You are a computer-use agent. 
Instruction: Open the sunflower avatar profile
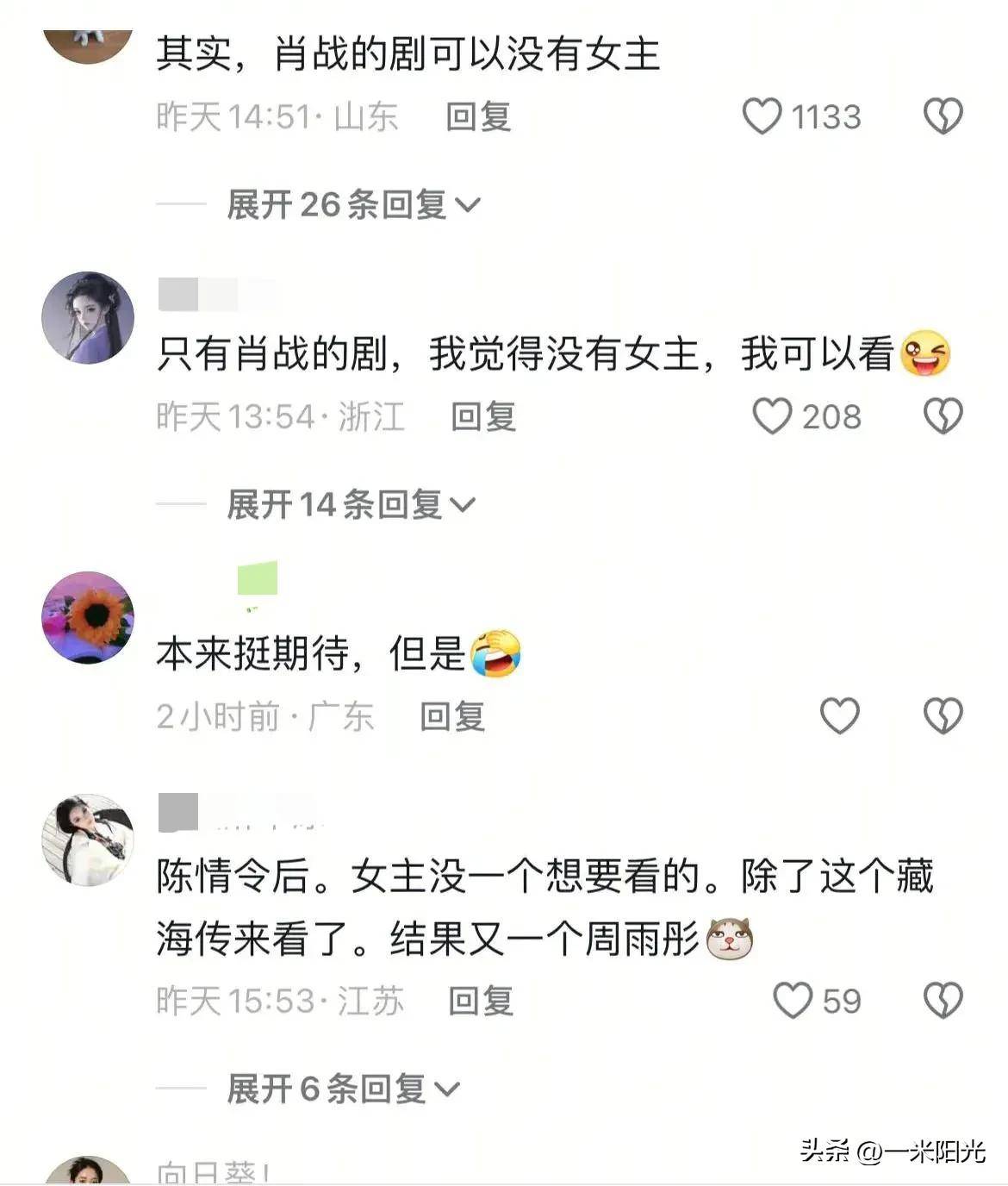(x=88, y=617)
